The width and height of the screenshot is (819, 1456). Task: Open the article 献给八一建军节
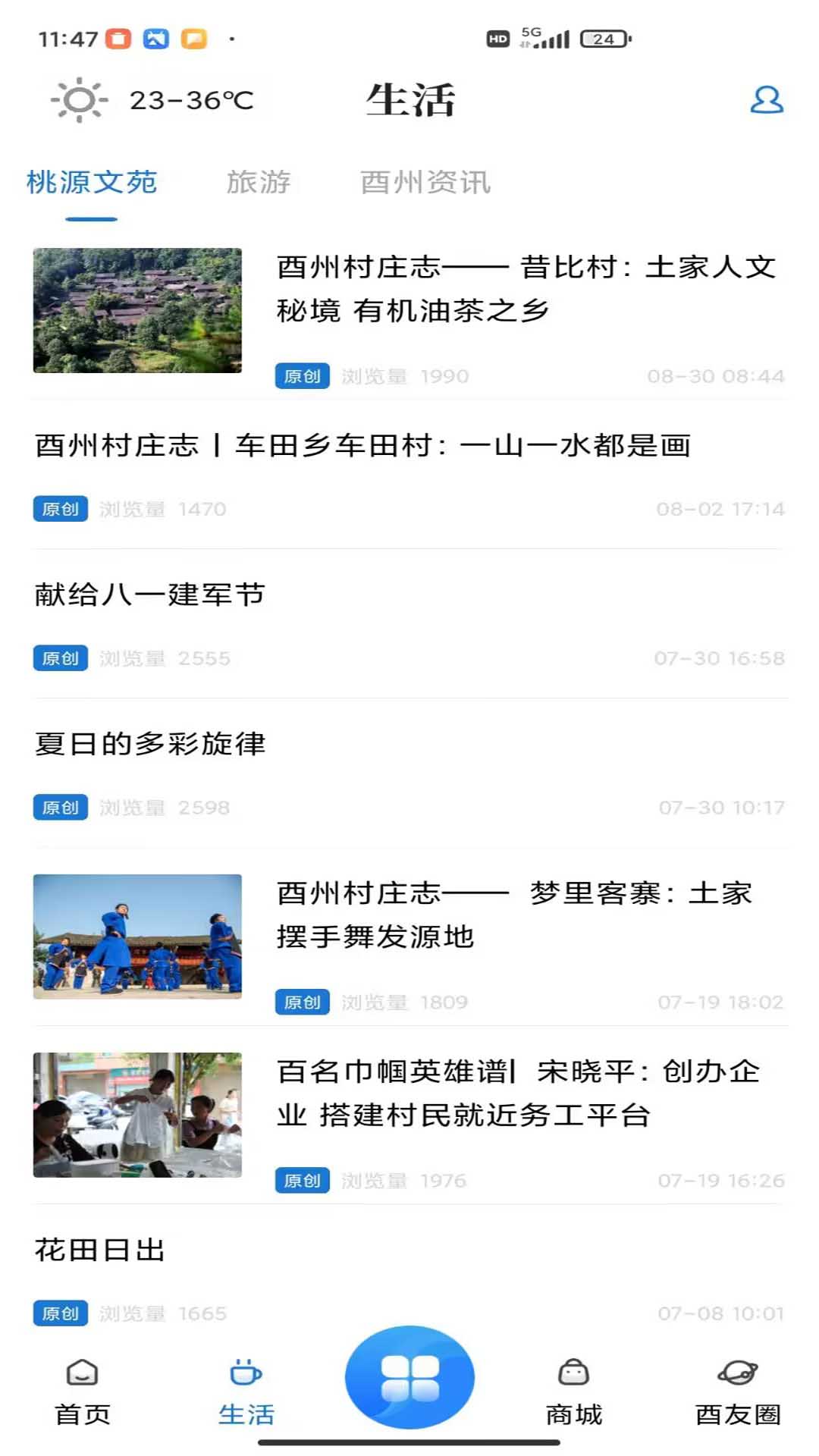click(150, 595)
